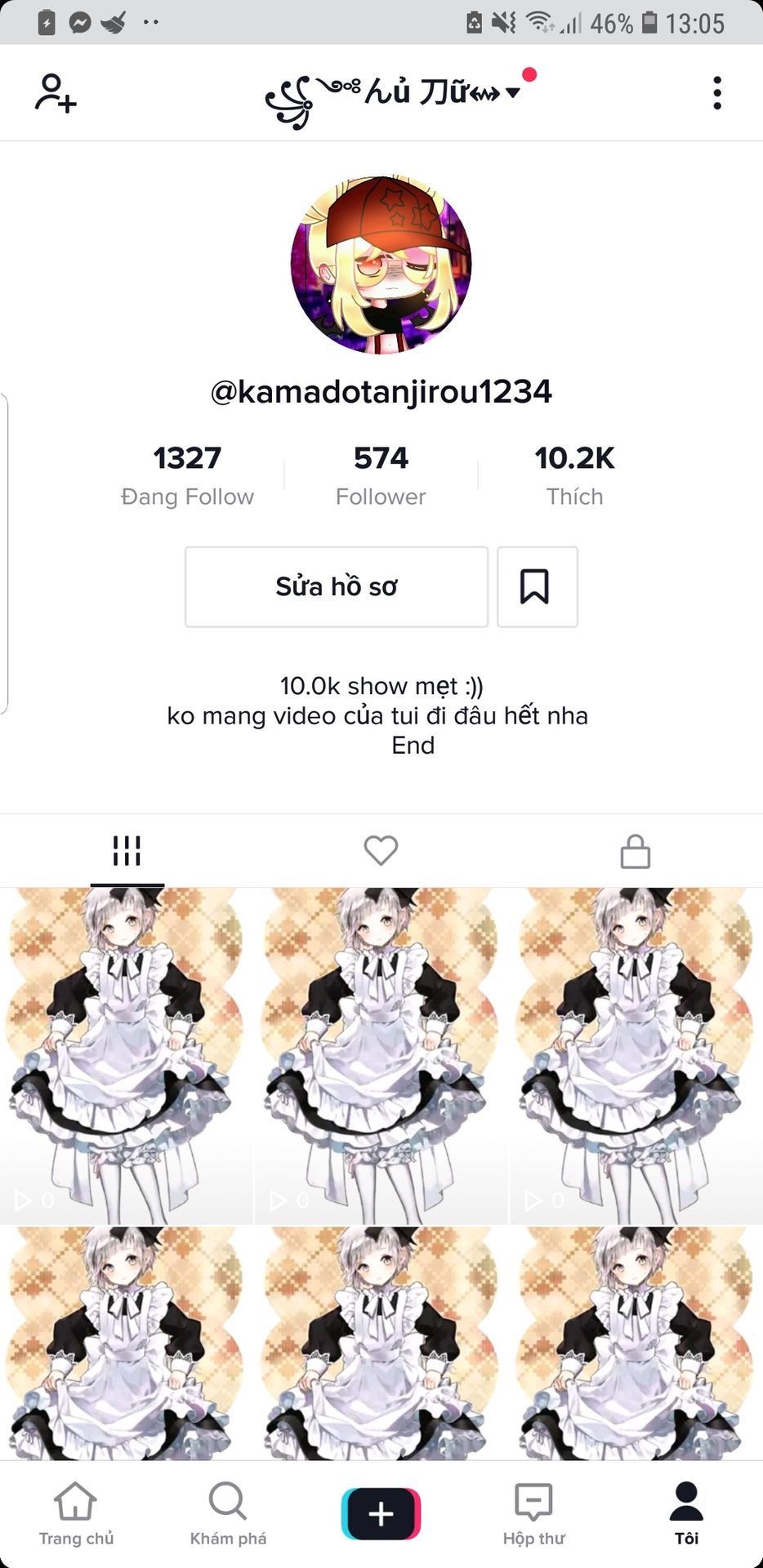Tap Sửa hồ sơ to edit profile
This screenshot has height=1568, width=763.
coord(337,586)
